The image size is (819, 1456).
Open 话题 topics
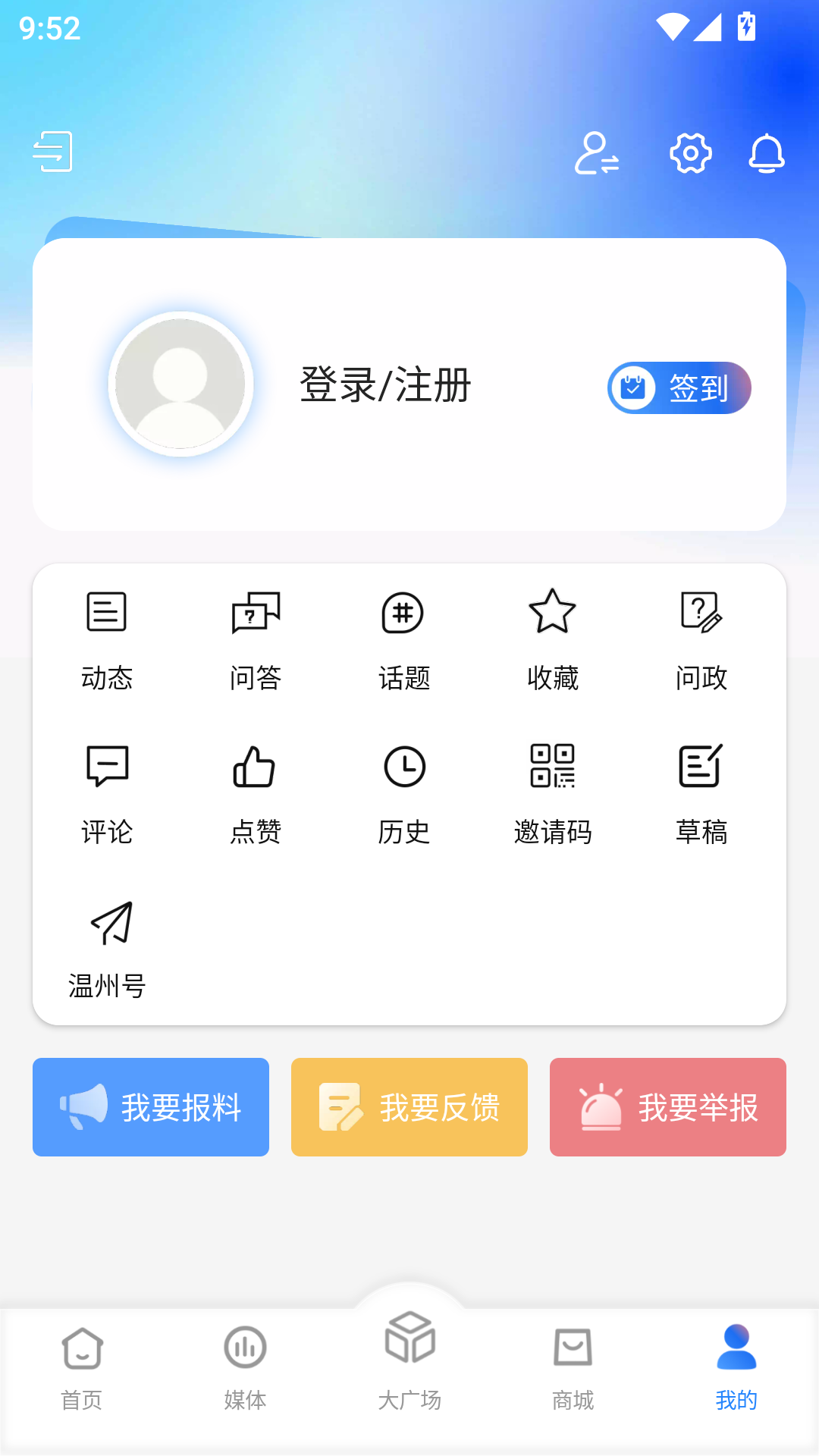point(403,639)
